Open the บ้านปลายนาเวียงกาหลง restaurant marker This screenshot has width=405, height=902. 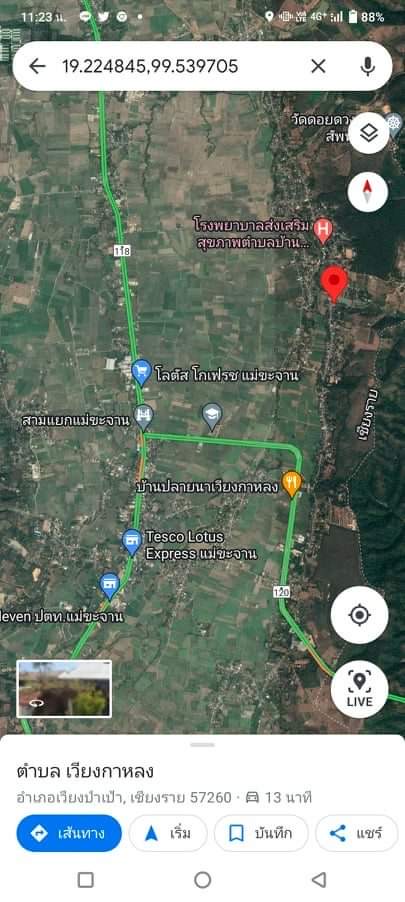click(x=292, y=484)
